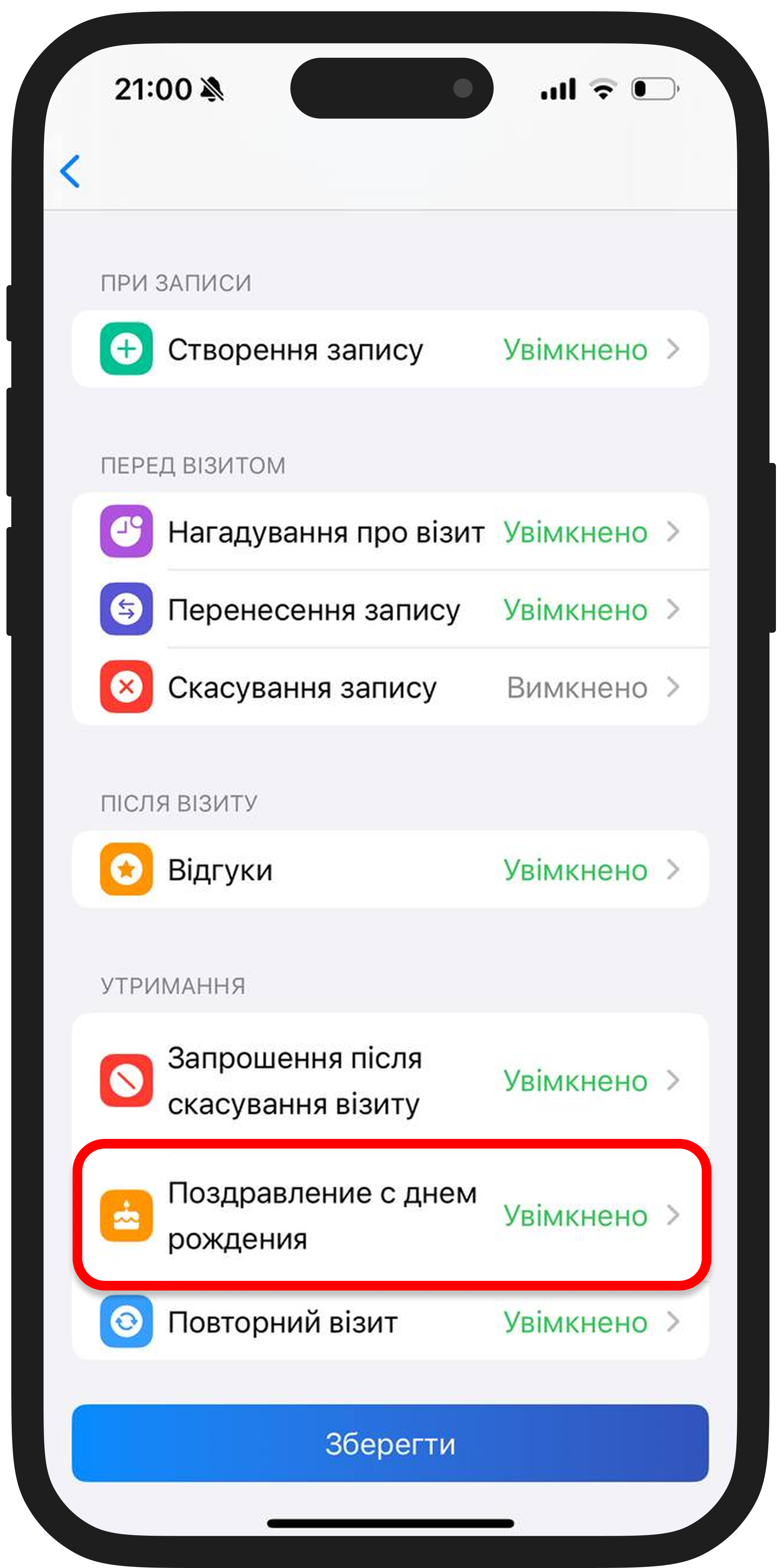
Task: Open Відгуки notification settings
Action: point(390,869)
